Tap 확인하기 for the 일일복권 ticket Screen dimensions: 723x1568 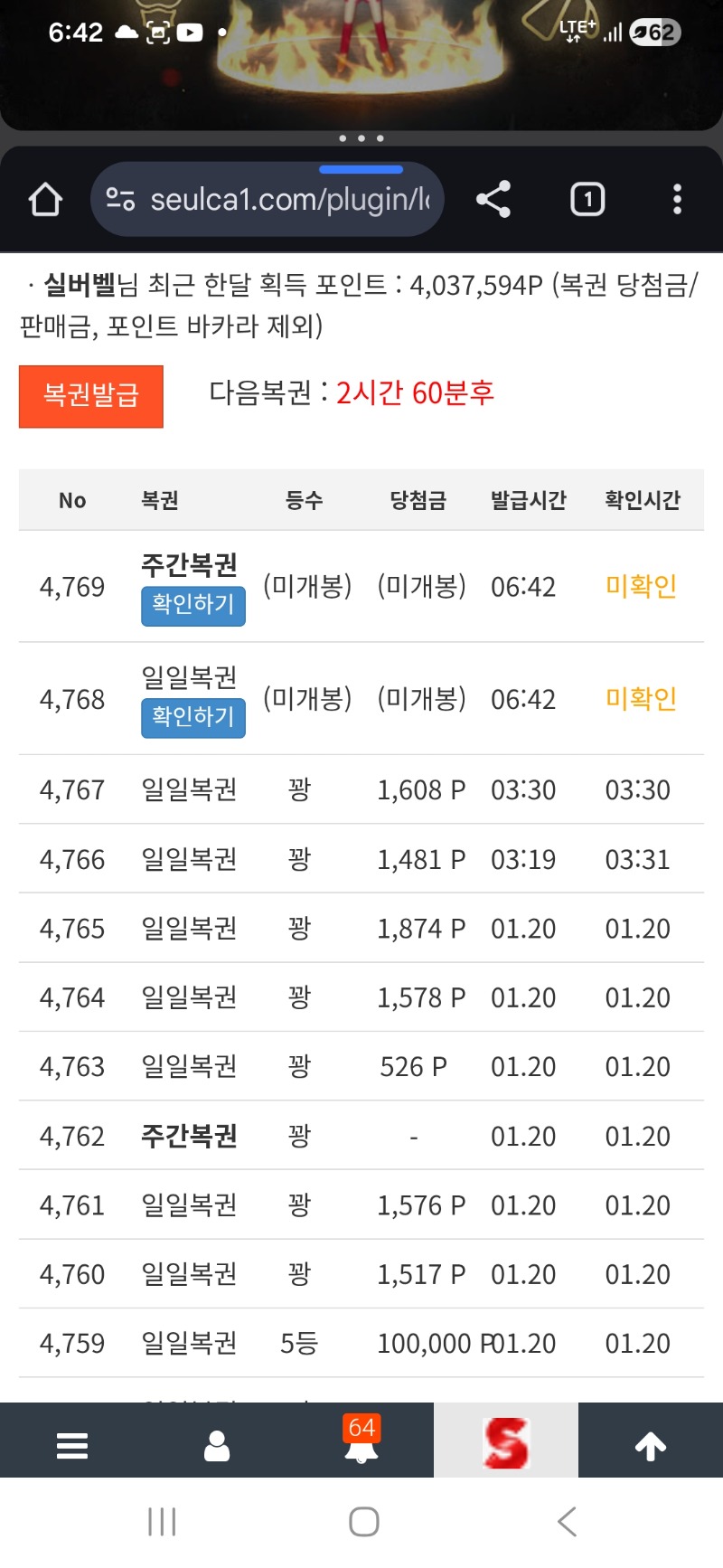coord(193,718)
